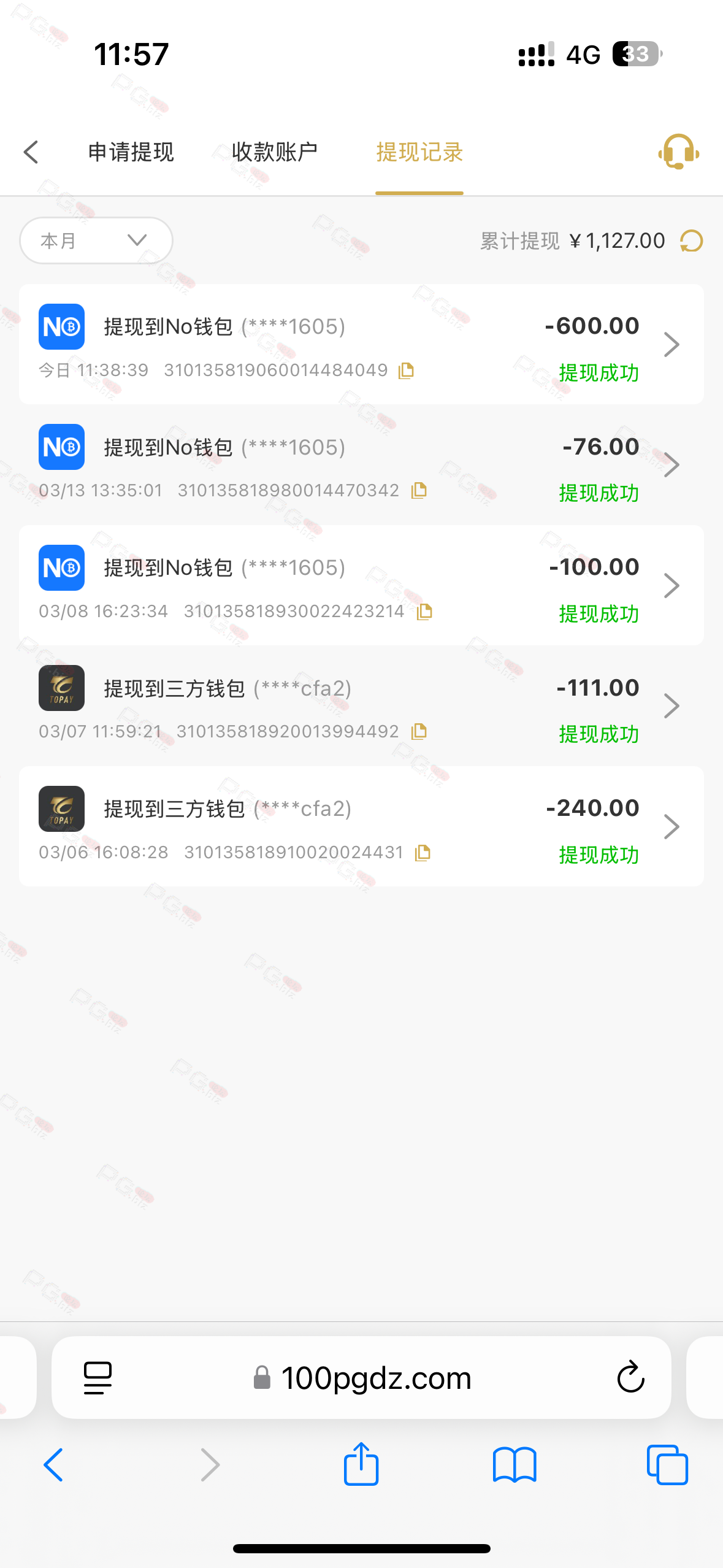The width and height of the screenshot is (723, 1568).
Task: Open the -240.00 withdrawal record
Action: (x=361, y=826)
